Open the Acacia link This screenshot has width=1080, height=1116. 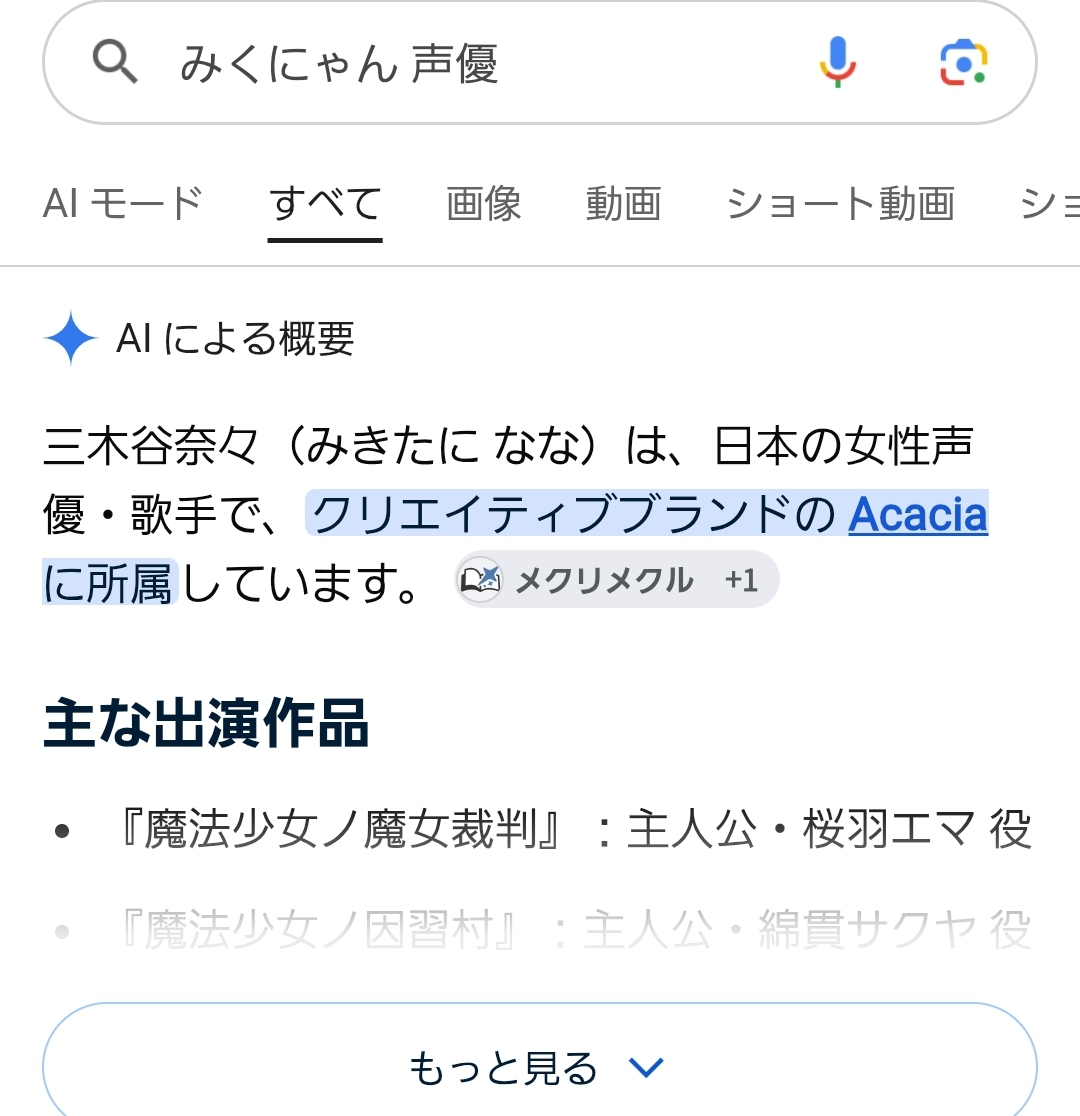coord(918,514)
